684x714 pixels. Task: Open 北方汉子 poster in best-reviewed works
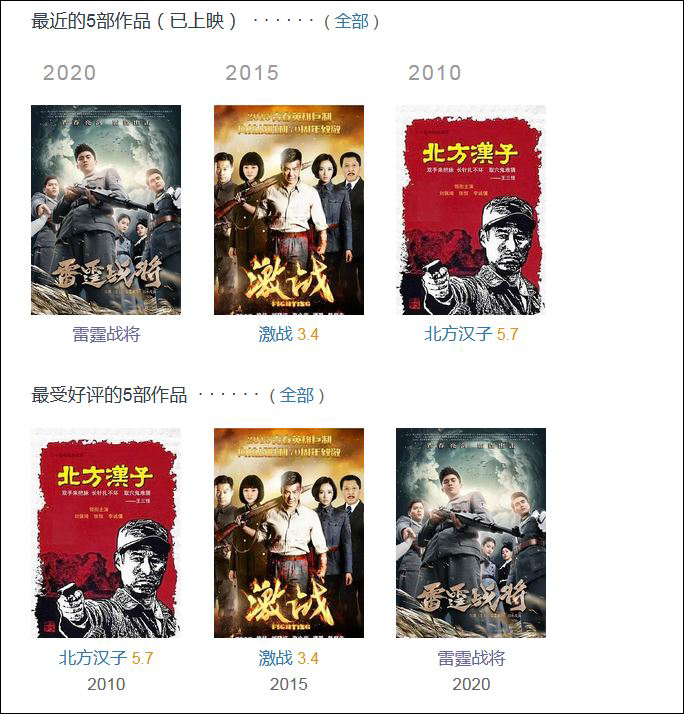[106, 533]
